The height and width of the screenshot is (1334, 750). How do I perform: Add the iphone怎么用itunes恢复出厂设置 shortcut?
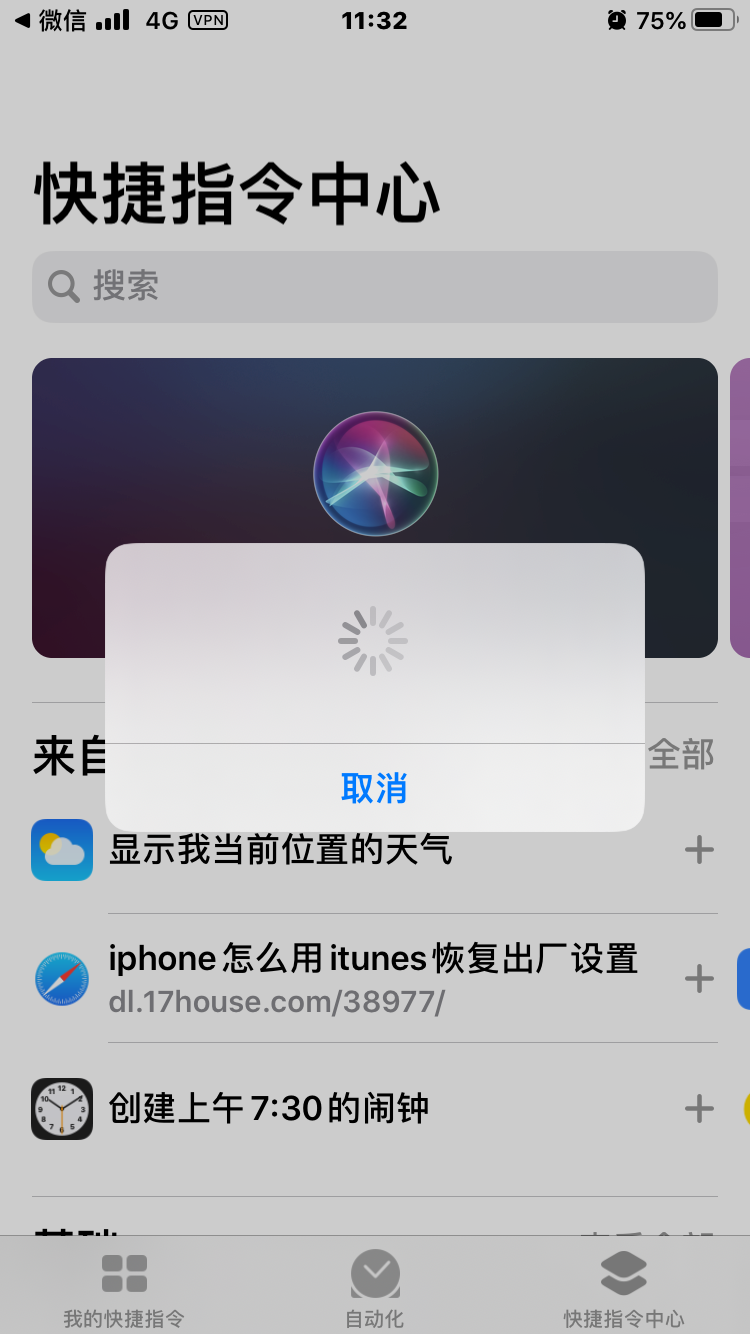pyautogui.click(x=699, y=978)
